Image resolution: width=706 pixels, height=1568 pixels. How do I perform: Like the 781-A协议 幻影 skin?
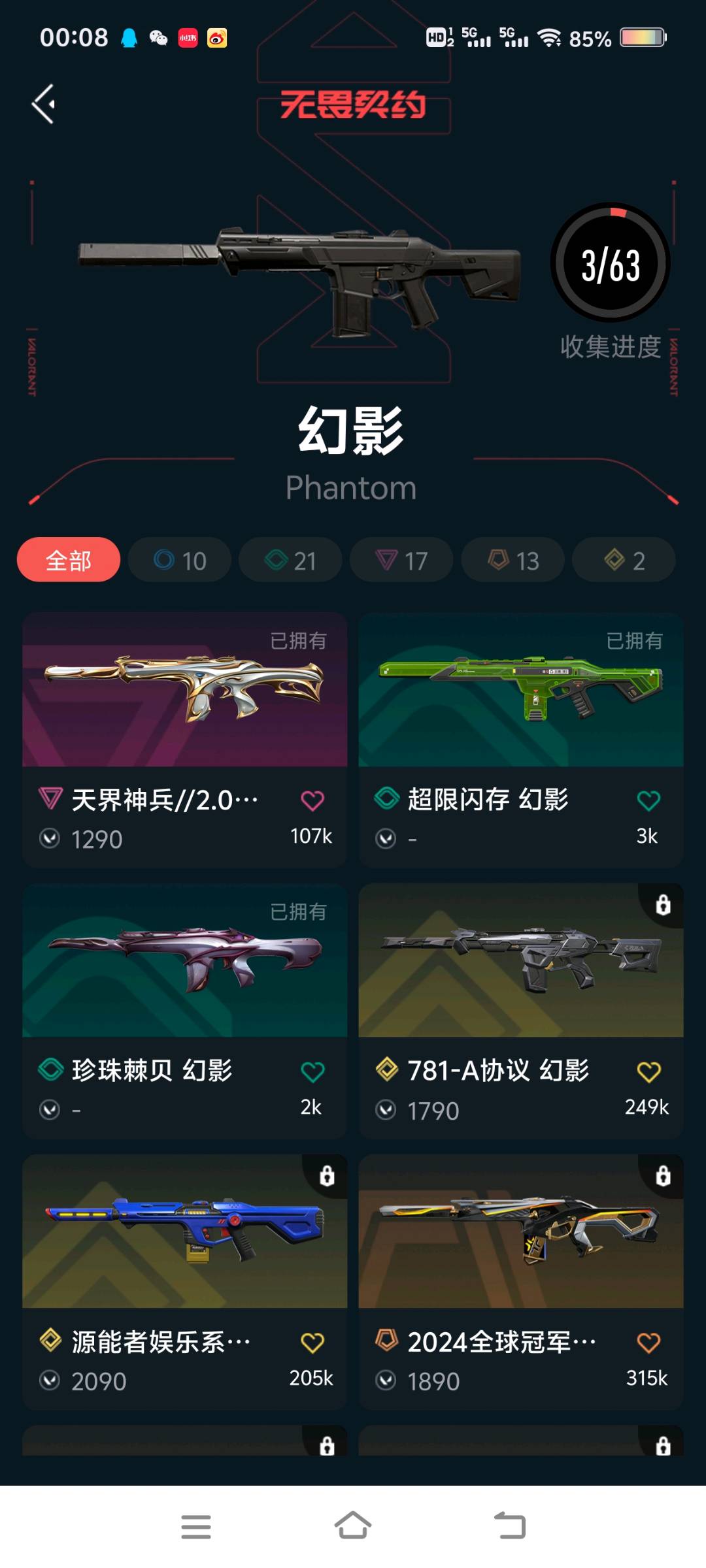click(648, 1071)
